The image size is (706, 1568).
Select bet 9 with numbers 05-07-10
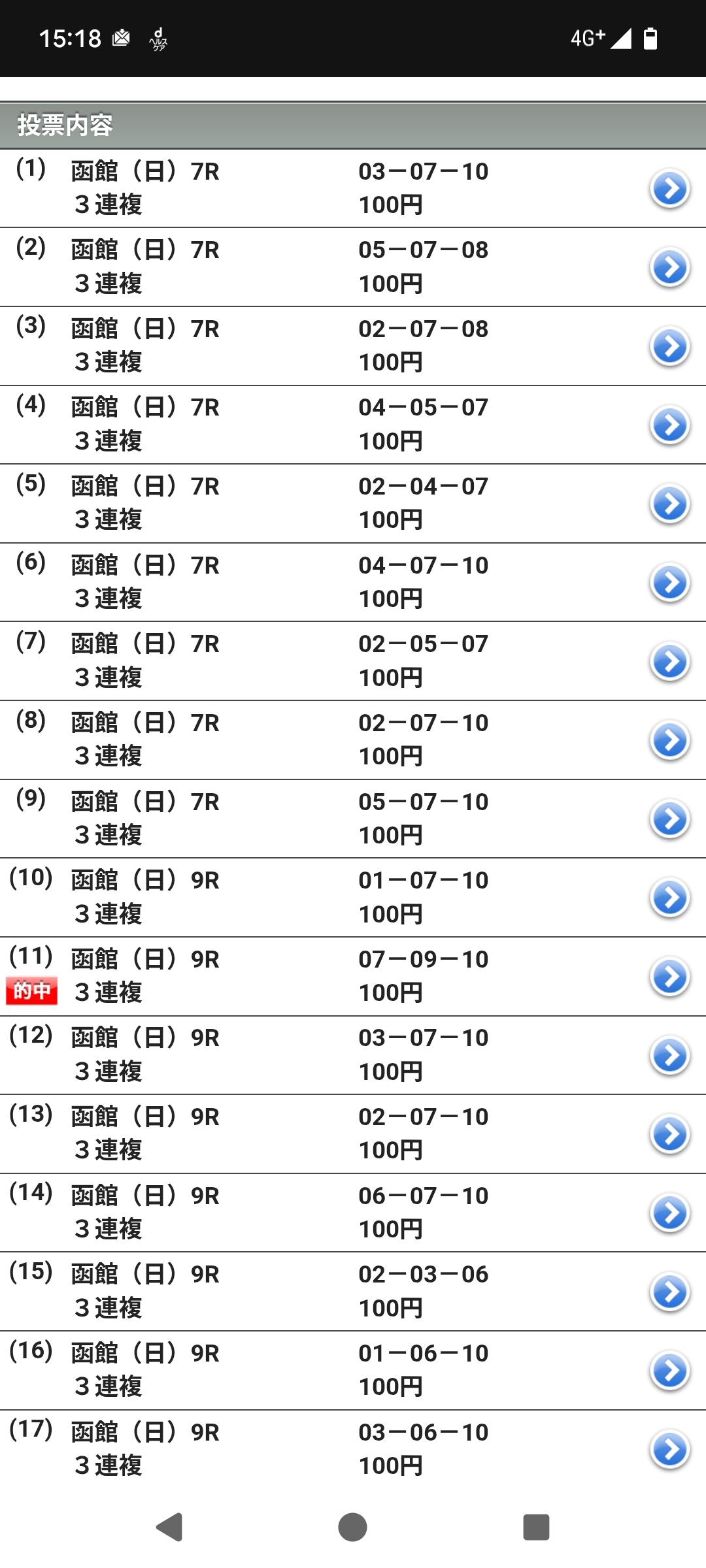coord(669,819)
